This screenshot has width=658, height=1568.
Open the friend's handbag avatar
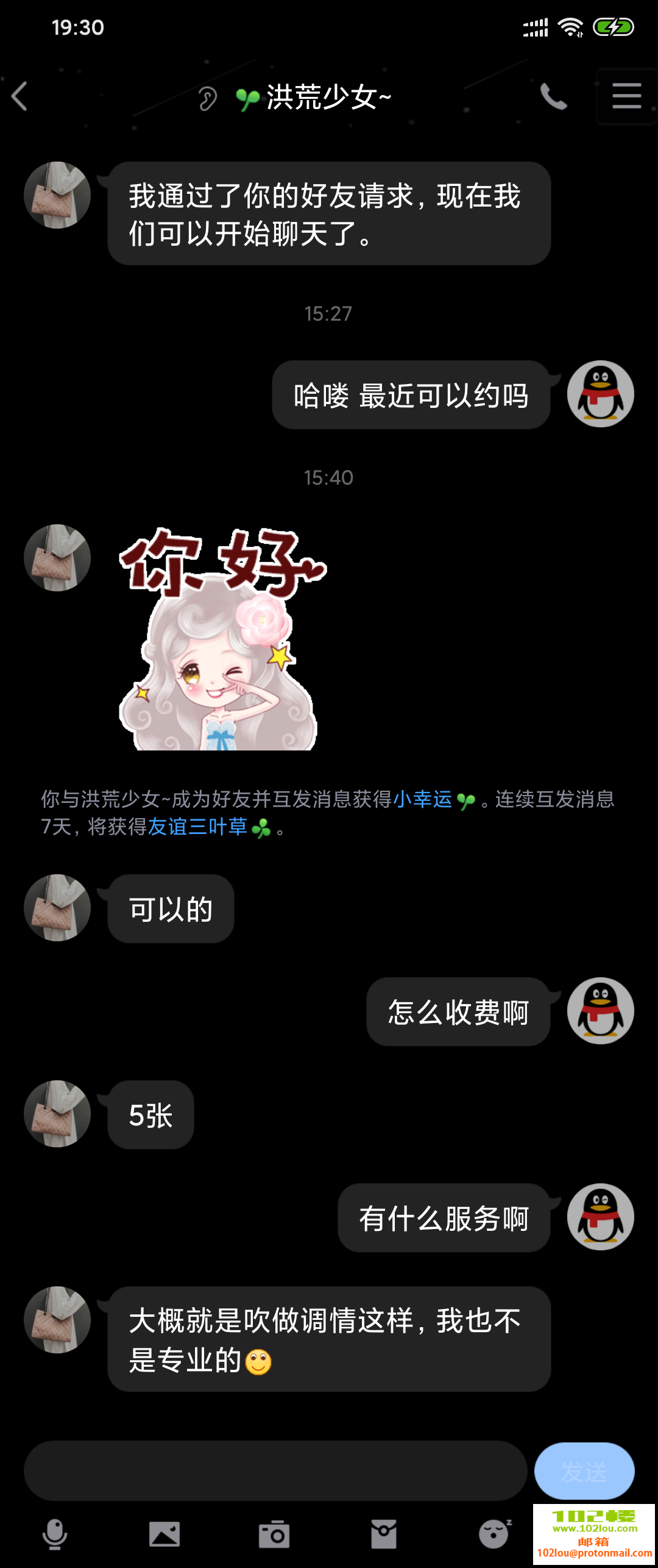[57, 195]
